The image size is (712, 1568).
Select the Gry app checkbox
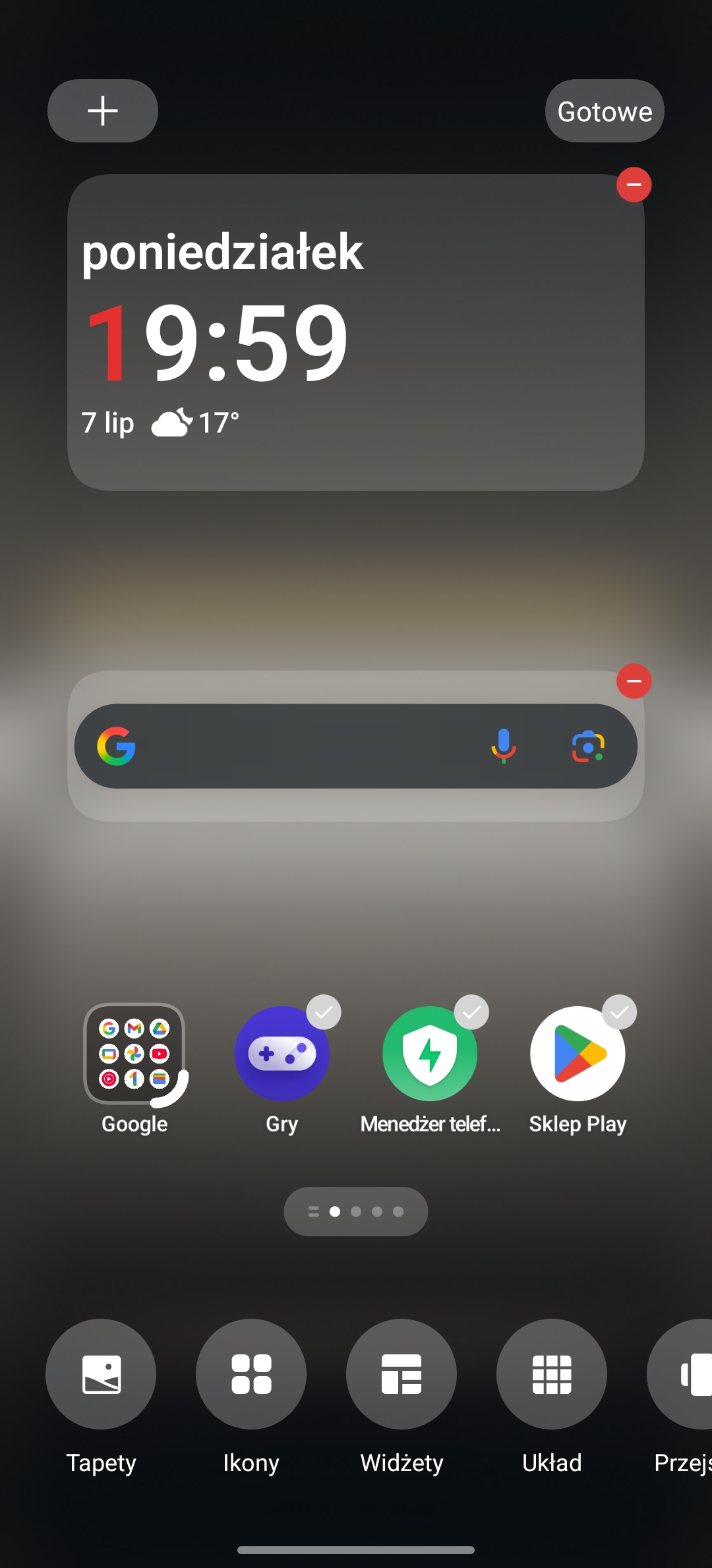[324, 1012]
